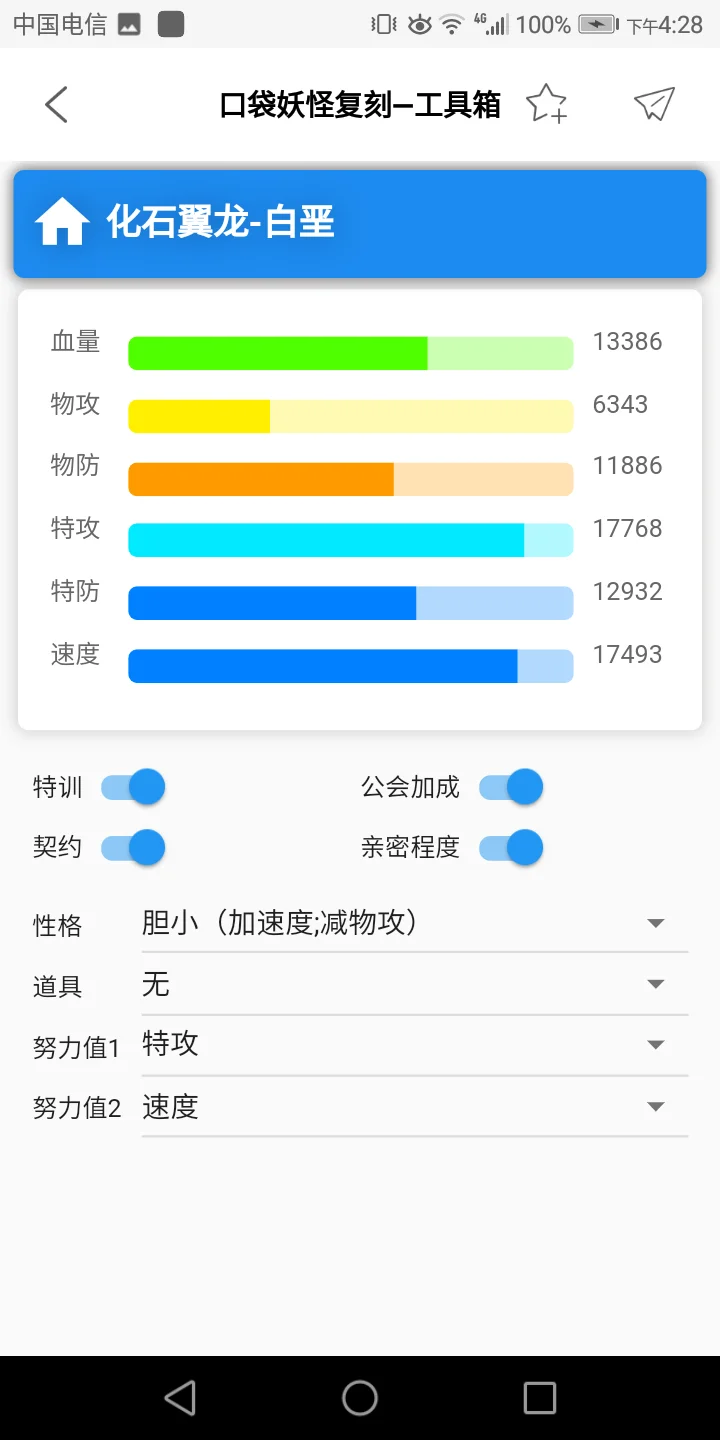Share via the paper plane icon
Image resolution: width=720 pixels, height=1440 pixels.
tap(654, 103)
